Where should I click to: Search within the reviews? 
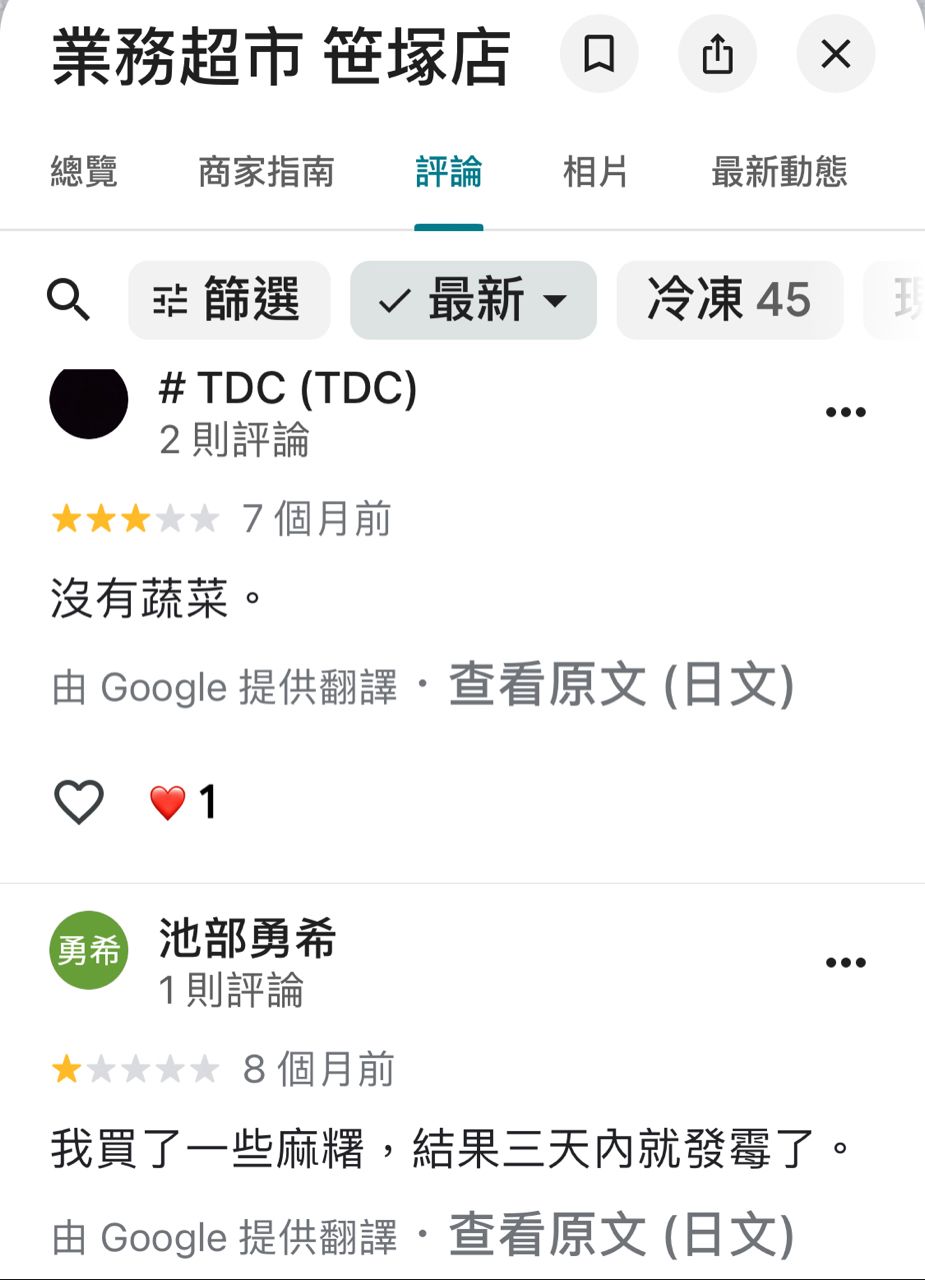coord(69,300)
